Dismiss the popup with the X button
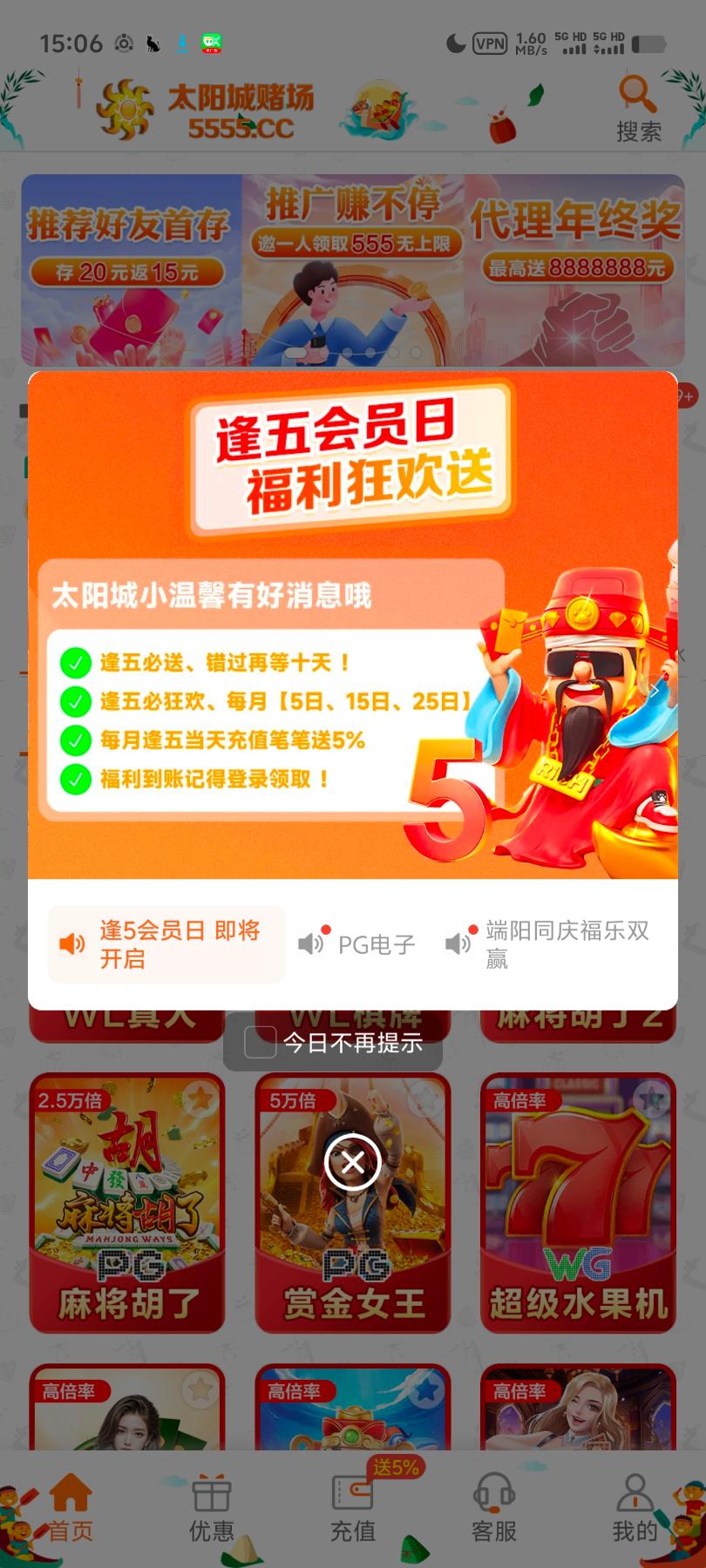Viewport: 706px width, 1568px height. click(x=353, y=1161)
